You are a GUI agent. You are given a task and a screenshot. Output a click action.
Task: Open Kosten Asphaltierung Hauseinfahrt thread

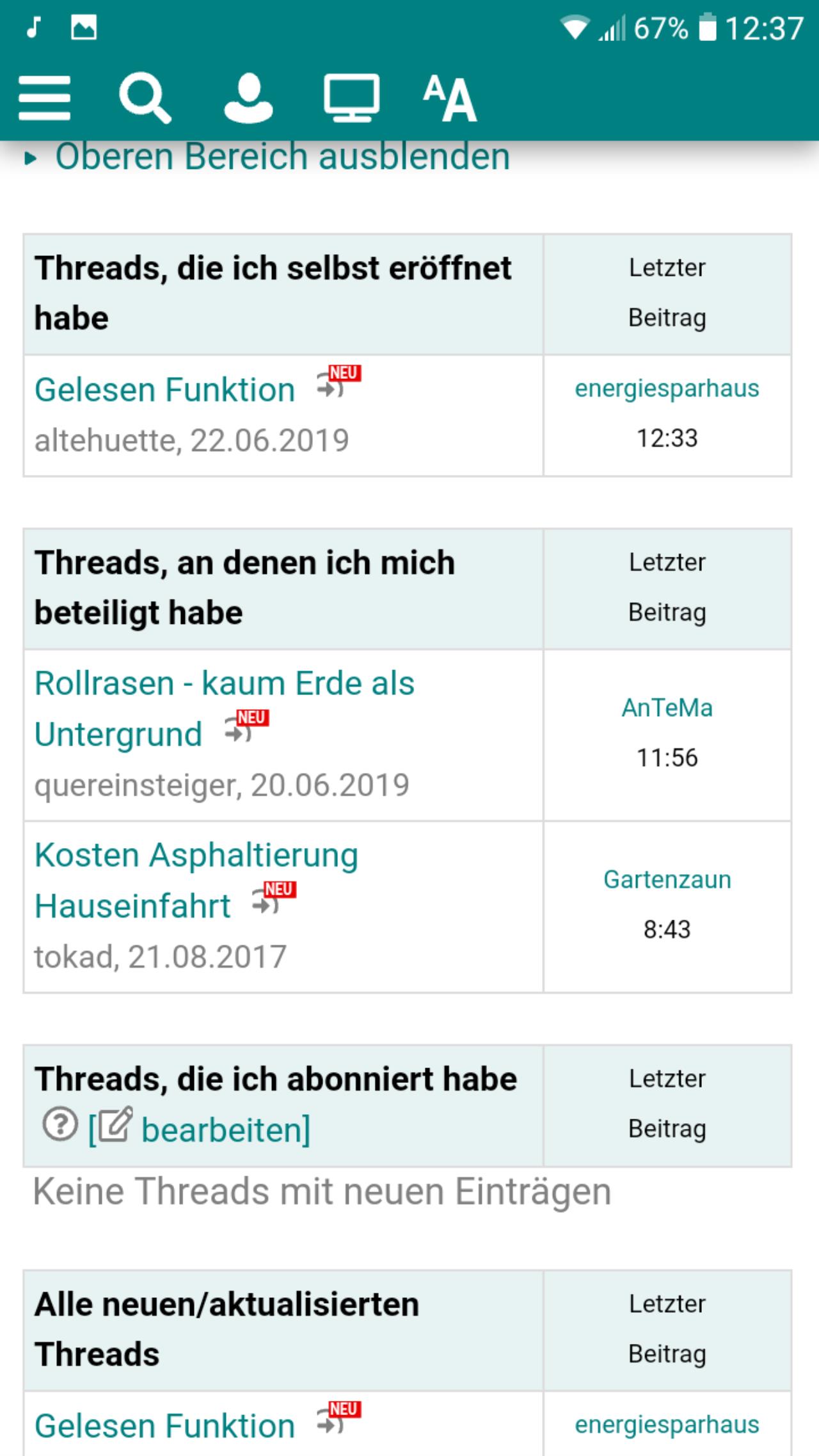196,880
